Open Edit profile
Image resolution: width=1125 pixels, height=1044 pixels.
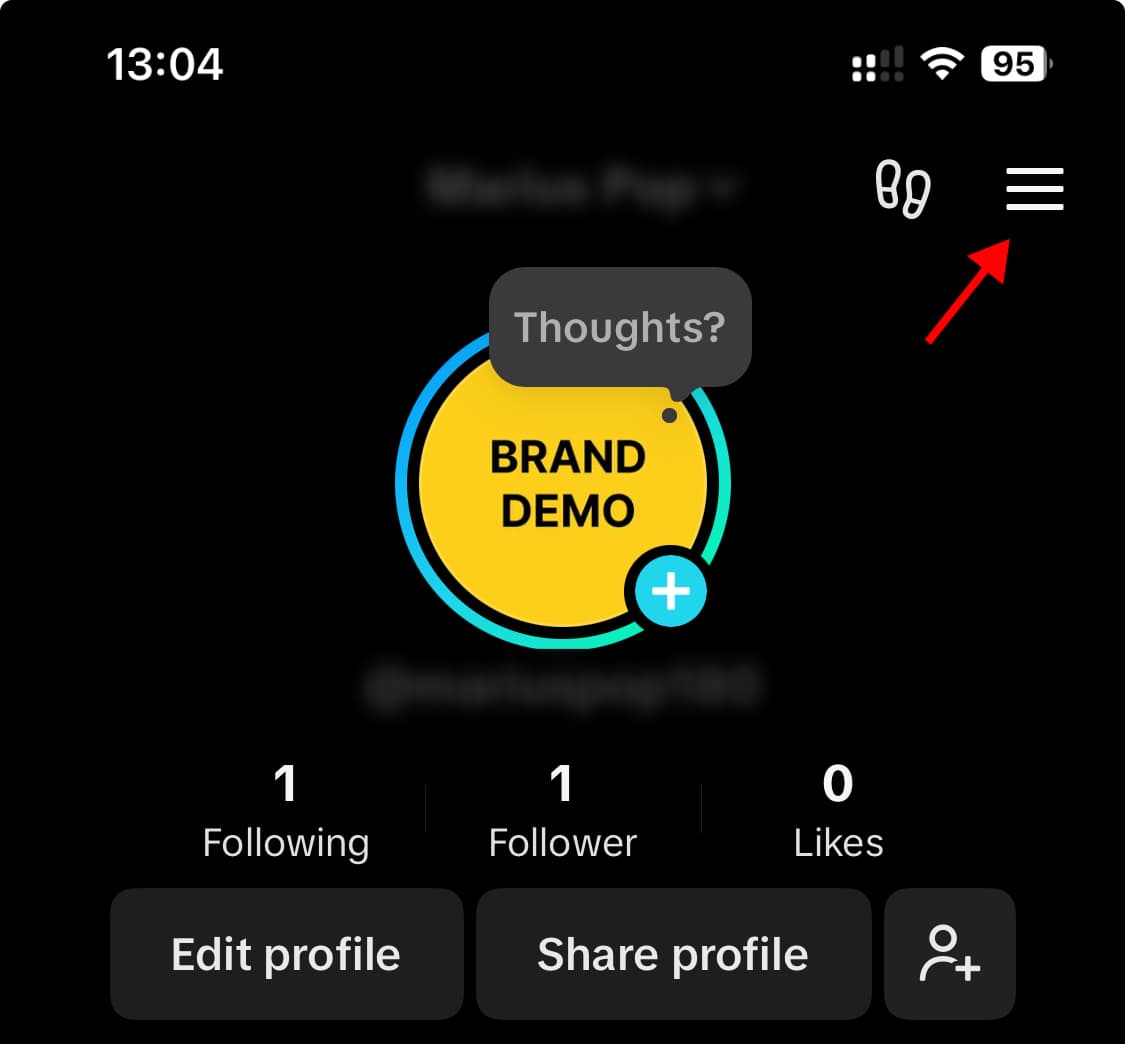point(286,954)
